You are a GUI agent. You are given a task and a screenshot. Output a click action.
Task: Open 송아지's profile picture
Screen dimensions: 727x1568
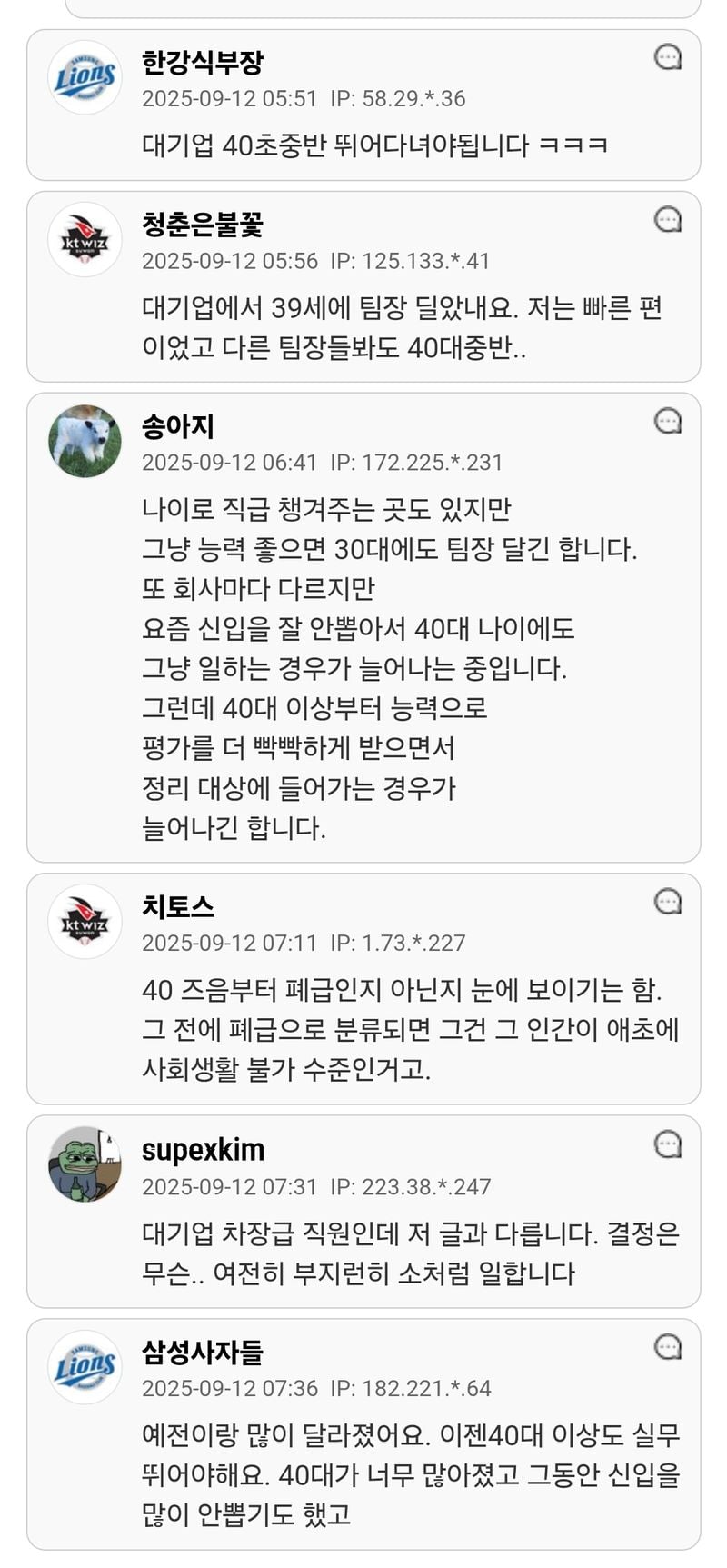(x=85, y=441)
